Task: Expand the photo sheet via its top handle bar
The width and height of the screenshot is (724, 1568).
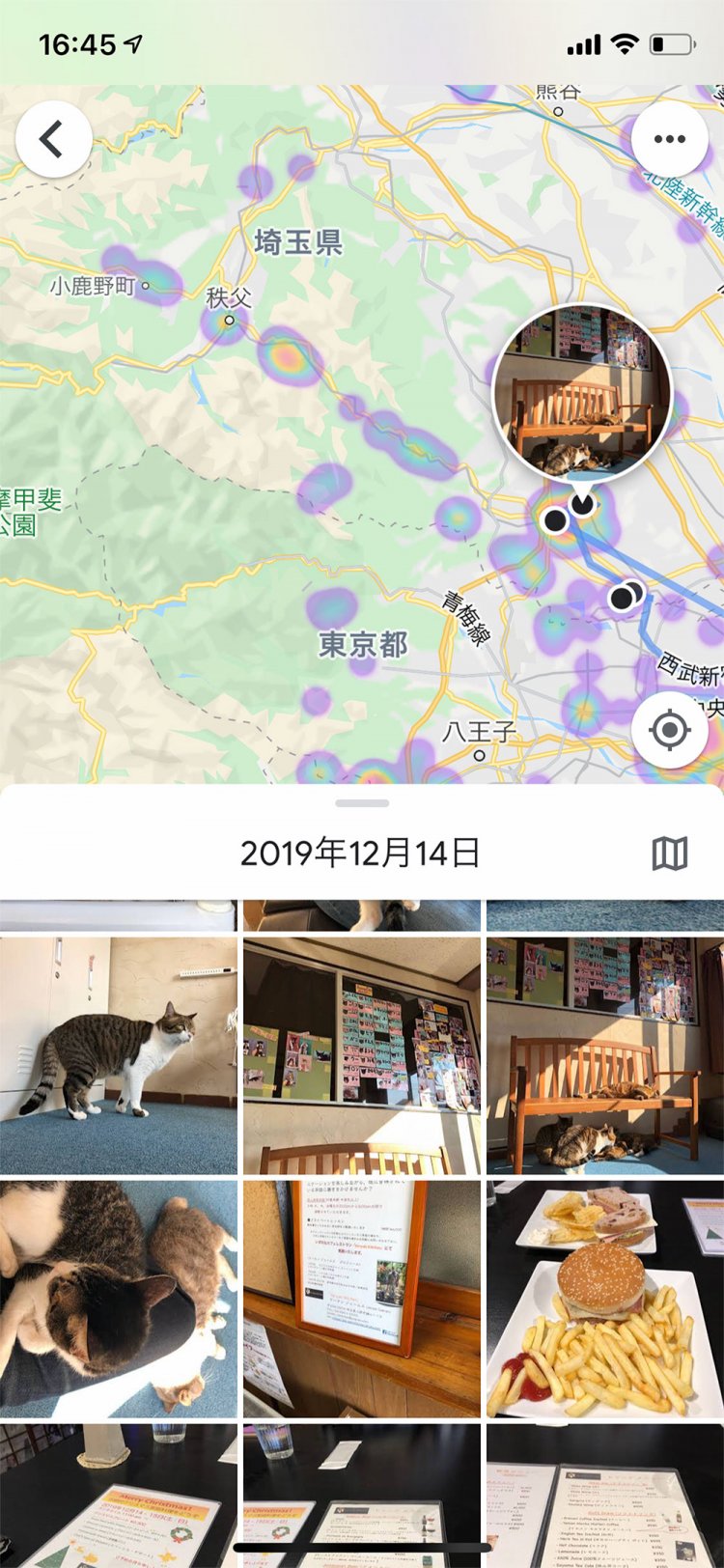Action: 362,802
